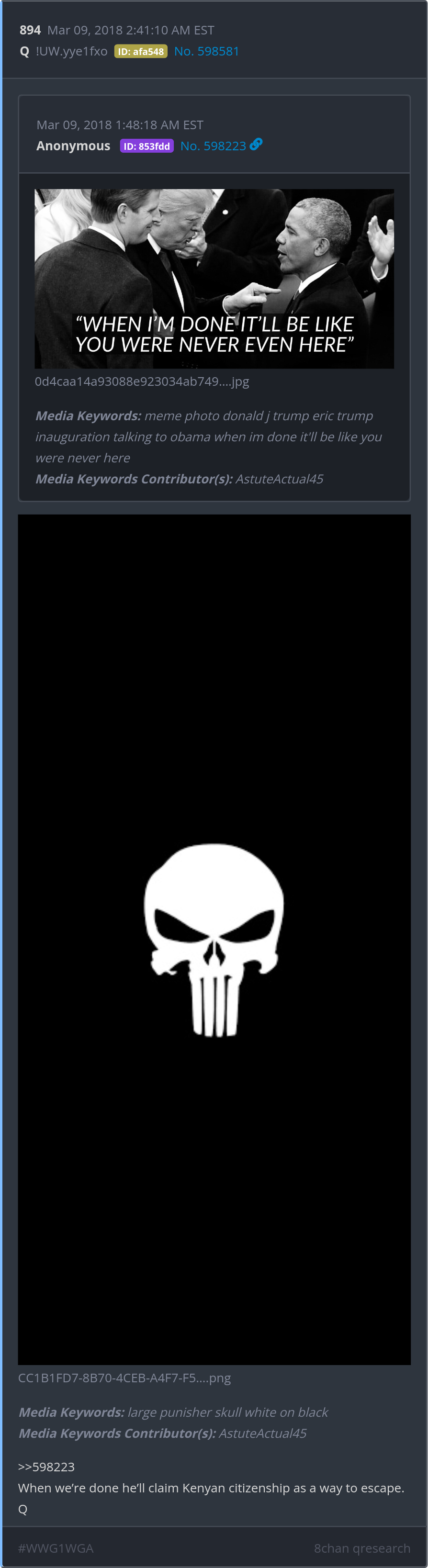428x1568 pixels.
Task: View the punisher skull image full size
Action: (x=214, y=940)
